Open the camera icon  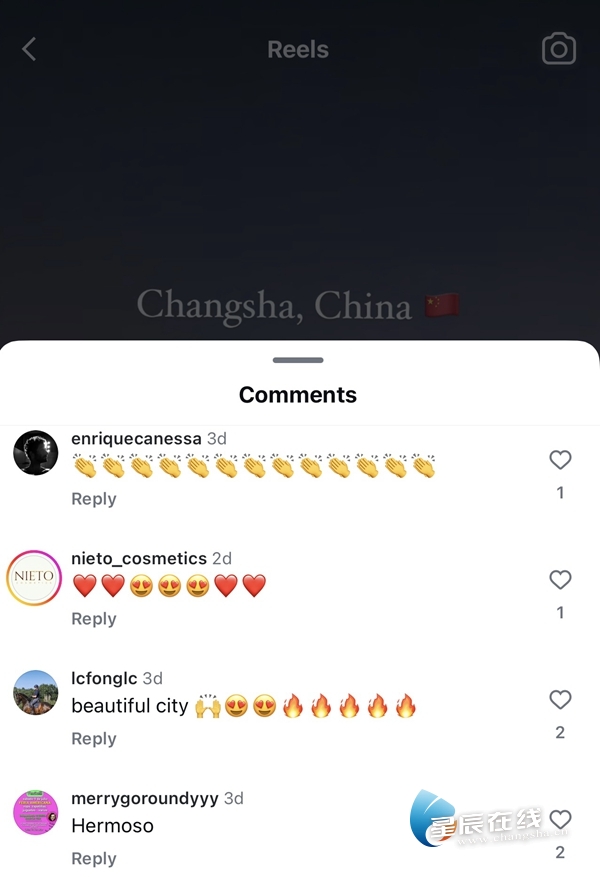point(558,49)
